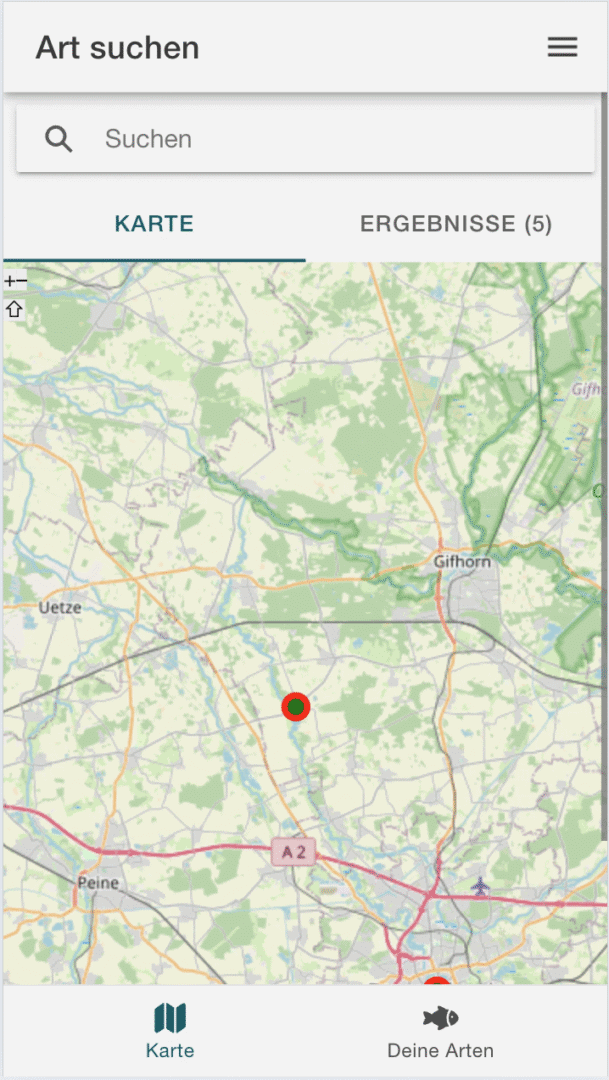The width and height of the screenshot is (609, 1080).
Task: Open the hamburger menu
Action: pyautogui.click(x=562, y=47)
